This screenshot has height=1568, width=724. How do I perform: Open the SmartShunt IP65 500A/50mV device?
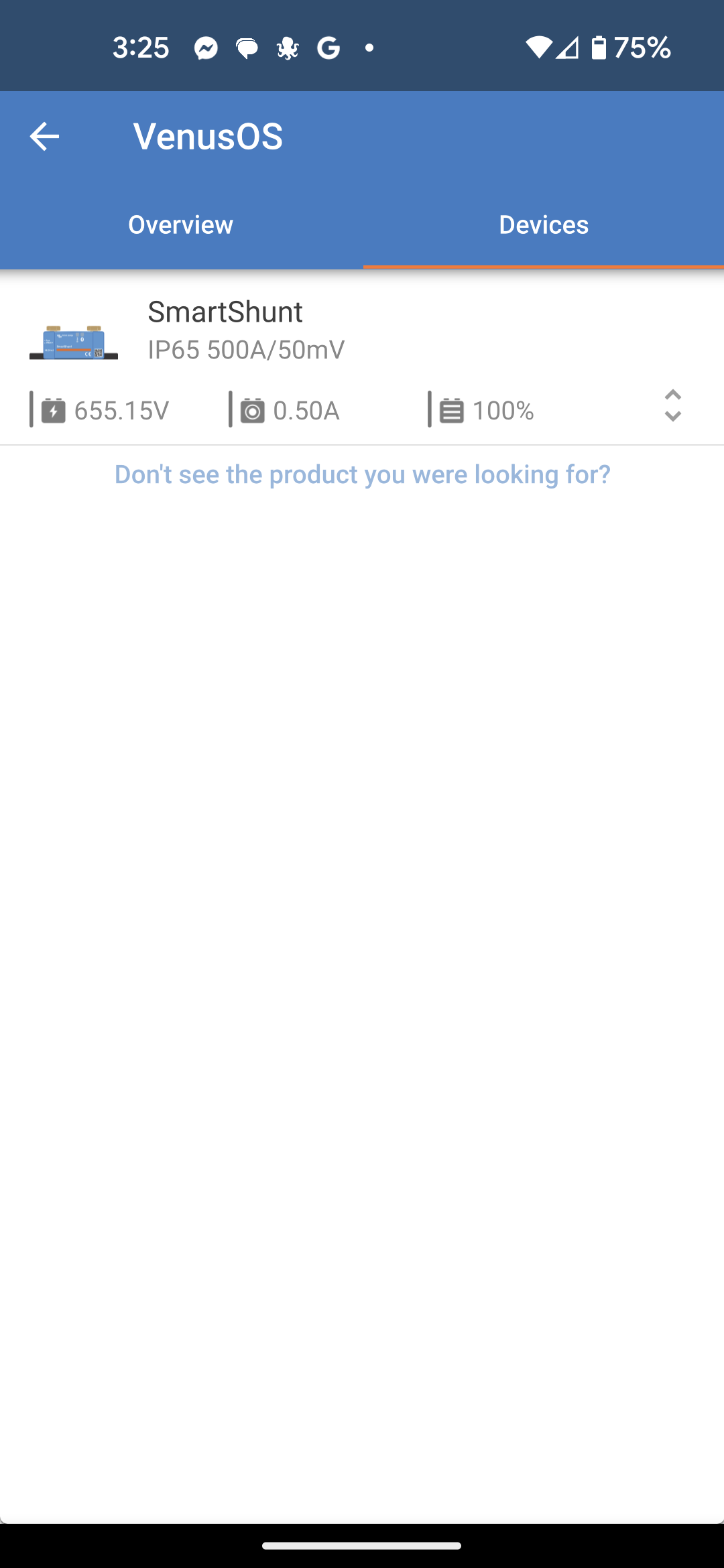[x=362, y=358]
